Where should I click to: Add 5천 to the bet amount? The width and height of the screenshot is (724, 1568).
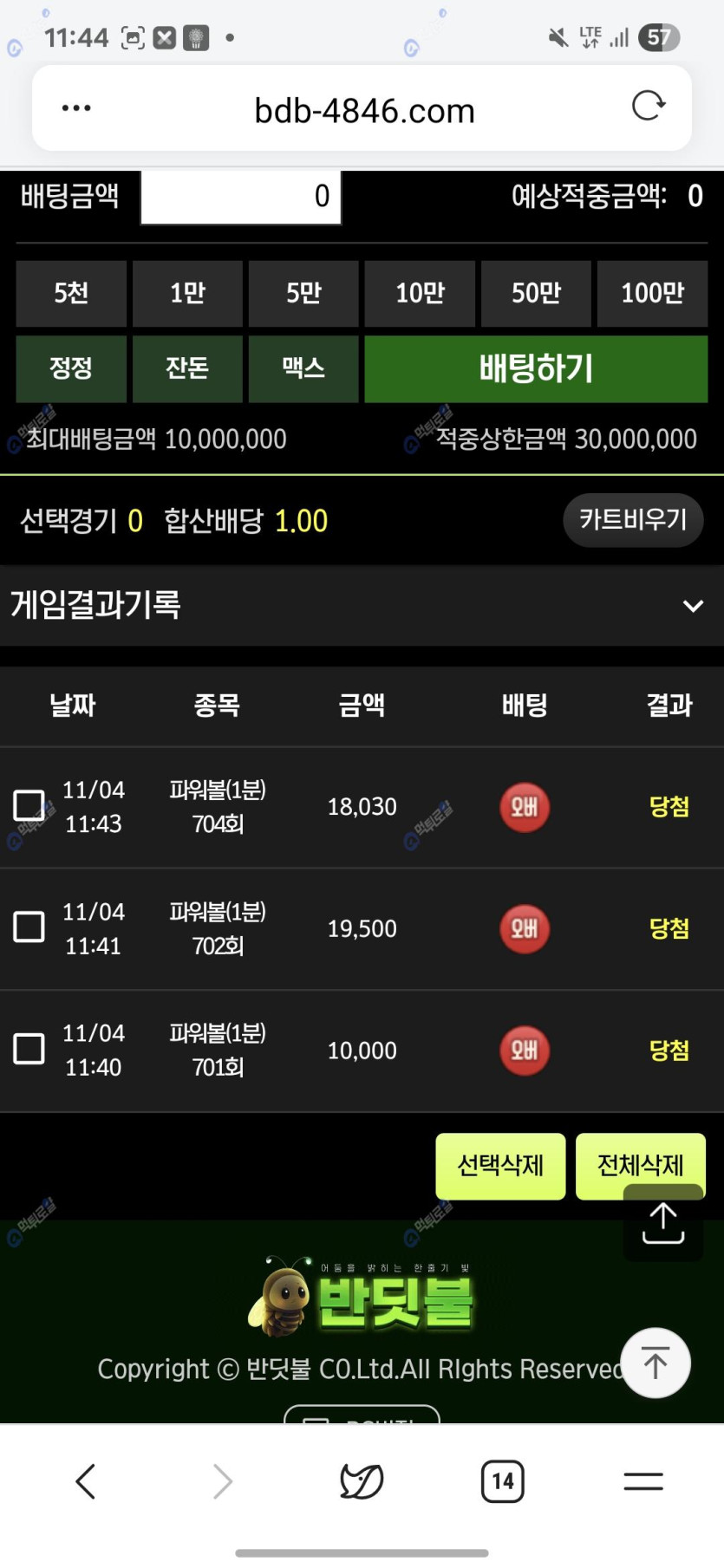tap(71, 293)
